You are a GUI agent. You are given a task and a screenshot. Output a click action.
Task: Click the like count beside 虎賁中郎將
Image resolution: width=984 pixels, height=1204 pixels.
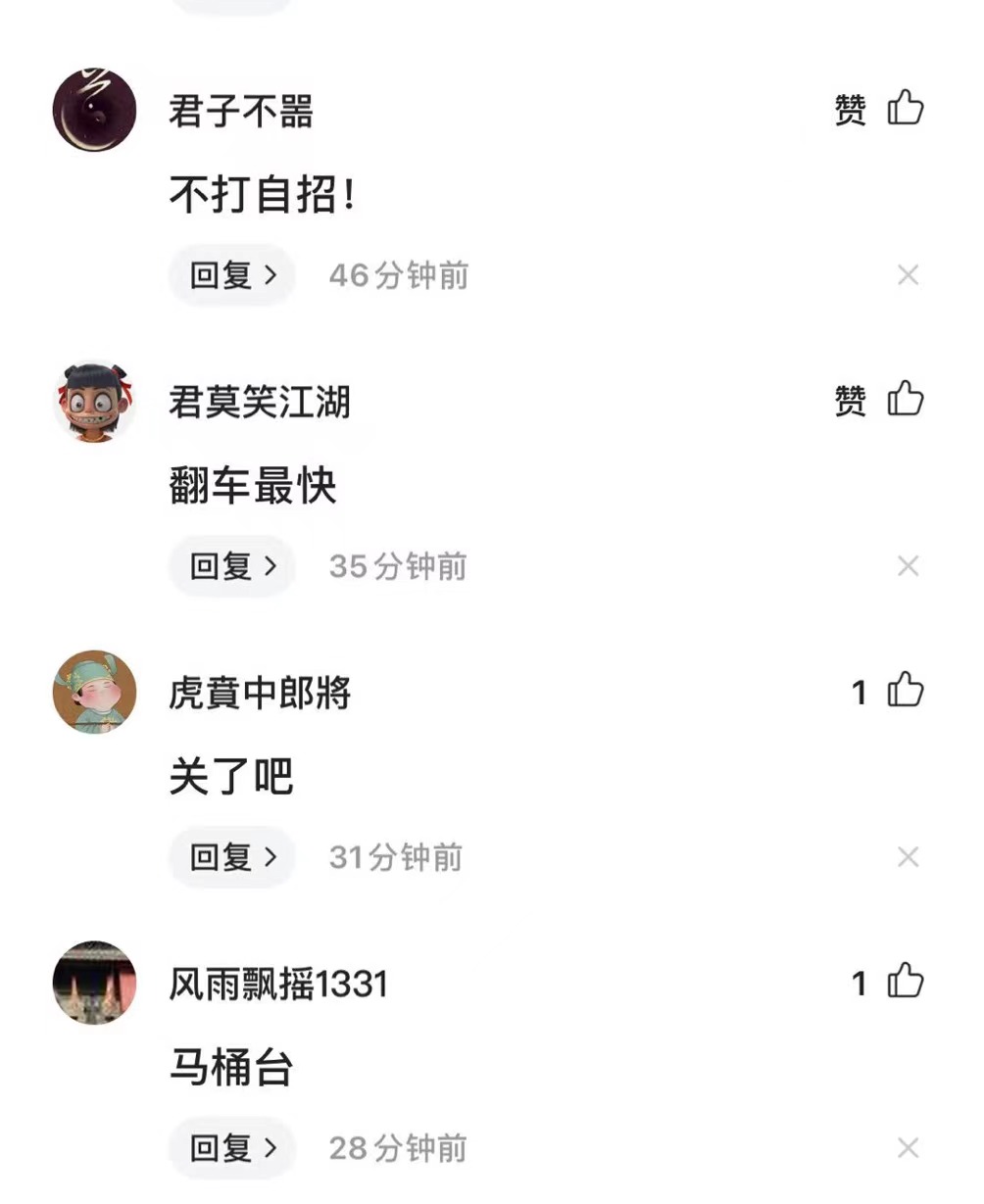point(860,692)
